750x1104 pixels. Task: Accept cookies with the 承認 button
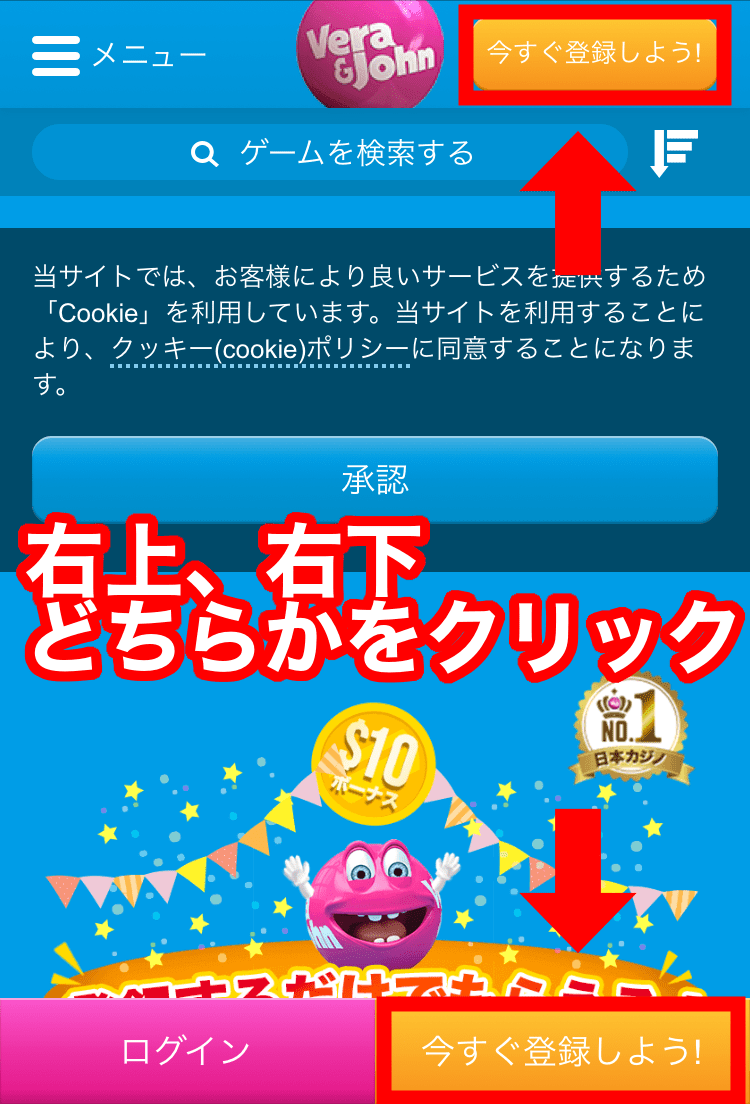click(374, 479)
